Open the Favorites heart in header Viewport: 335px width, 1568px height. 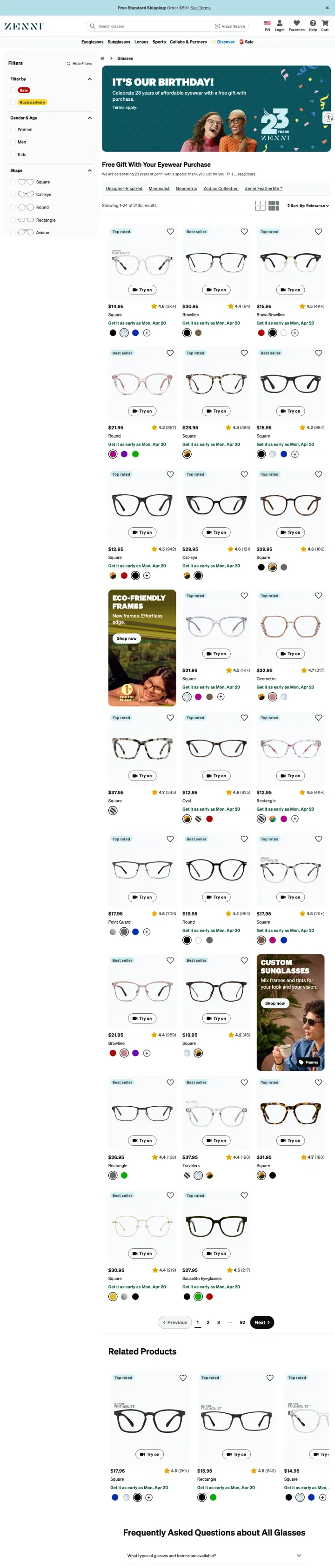pos(297,25)
